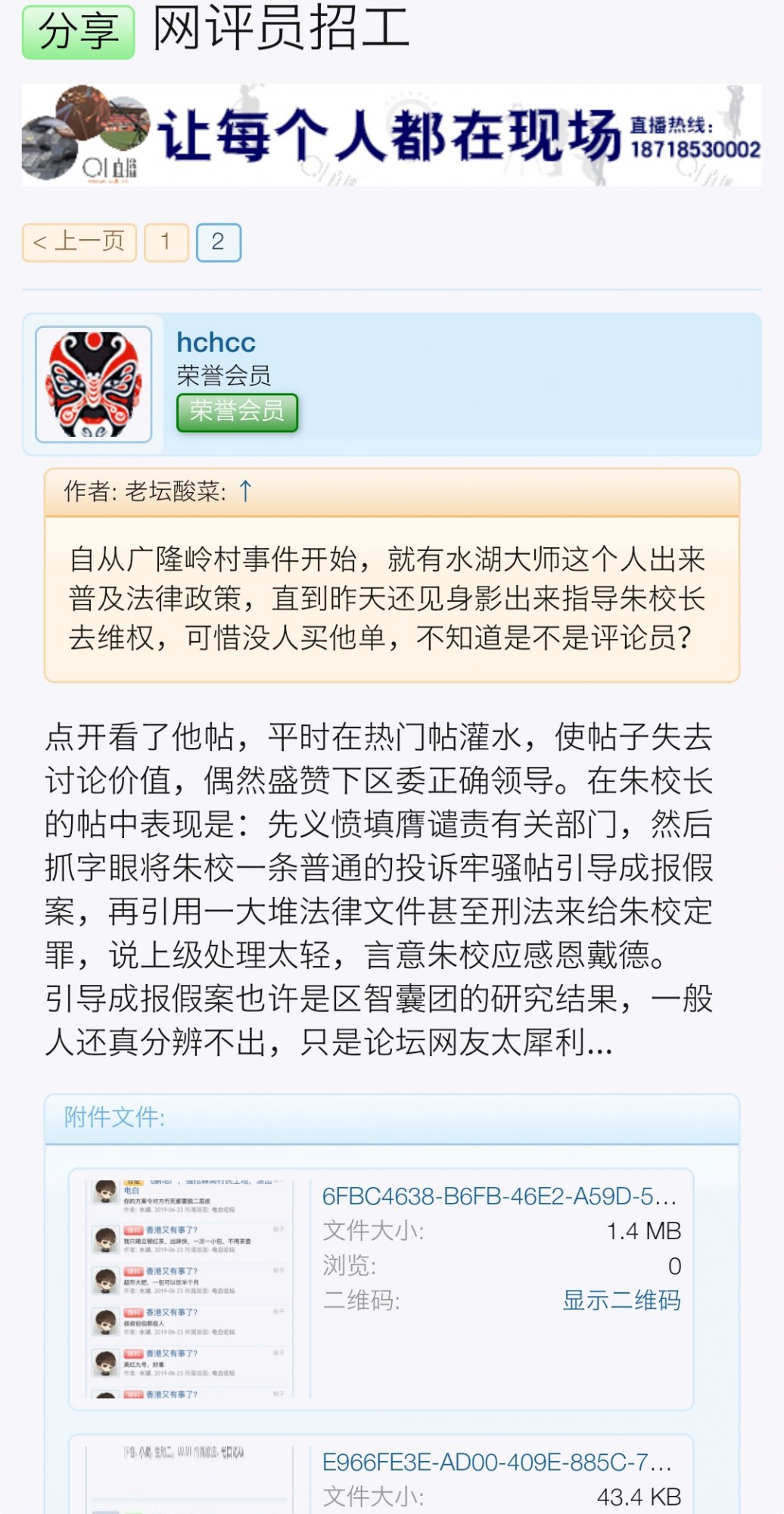The image size is (784, 1514).
Task: Jump to page 1
Action: click(166, 242)
